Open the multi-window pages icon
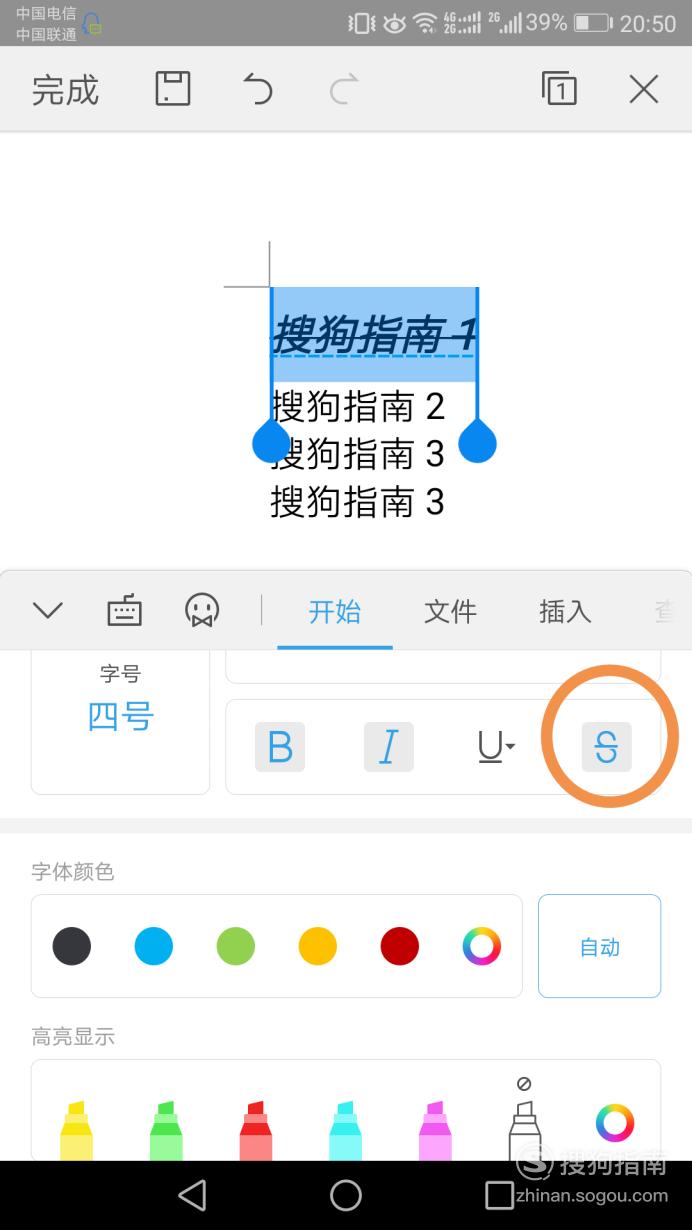This screenshot has width=692, height=1230. click(559, 89)
